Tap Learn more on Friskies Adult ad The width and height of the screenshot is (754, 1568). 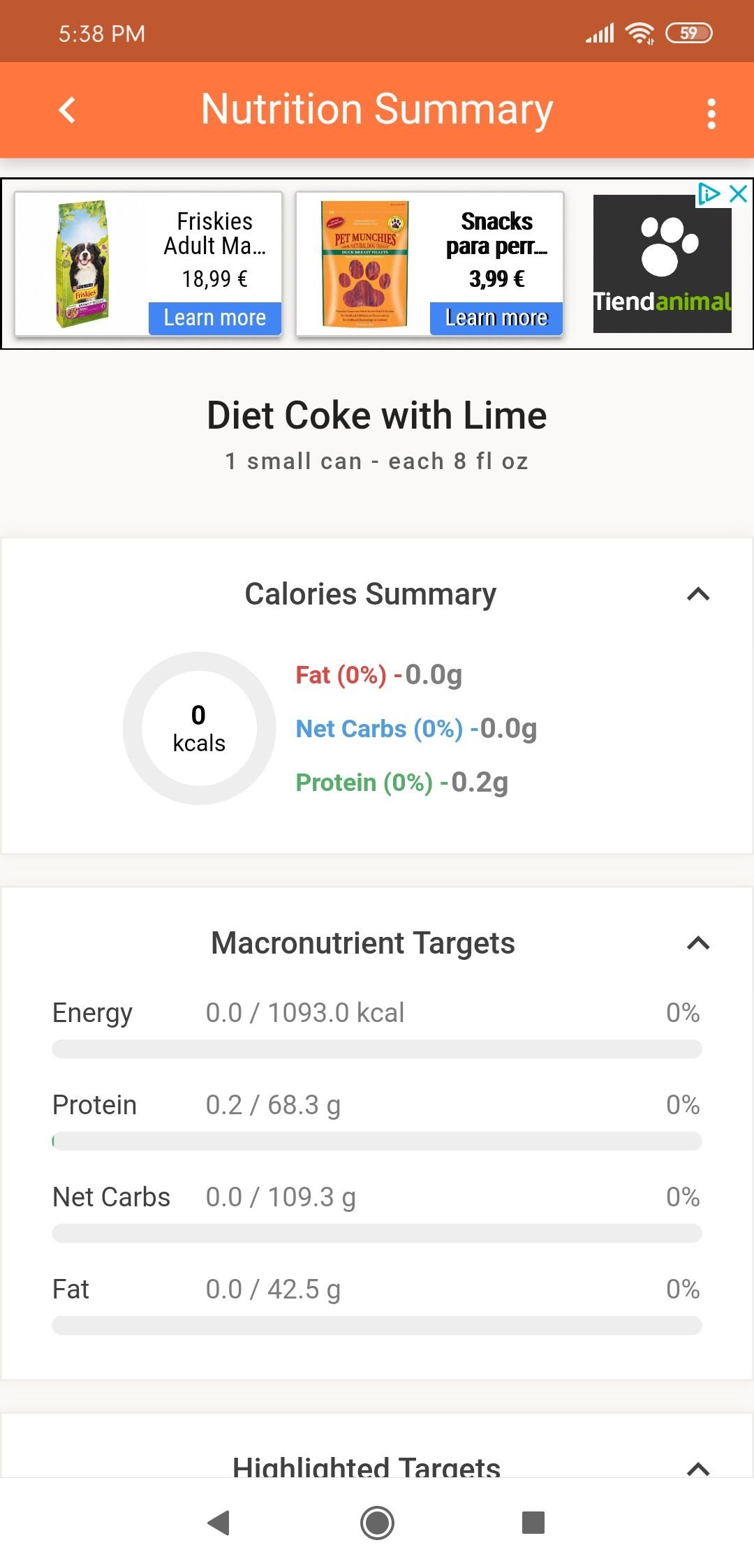point(214,318)
